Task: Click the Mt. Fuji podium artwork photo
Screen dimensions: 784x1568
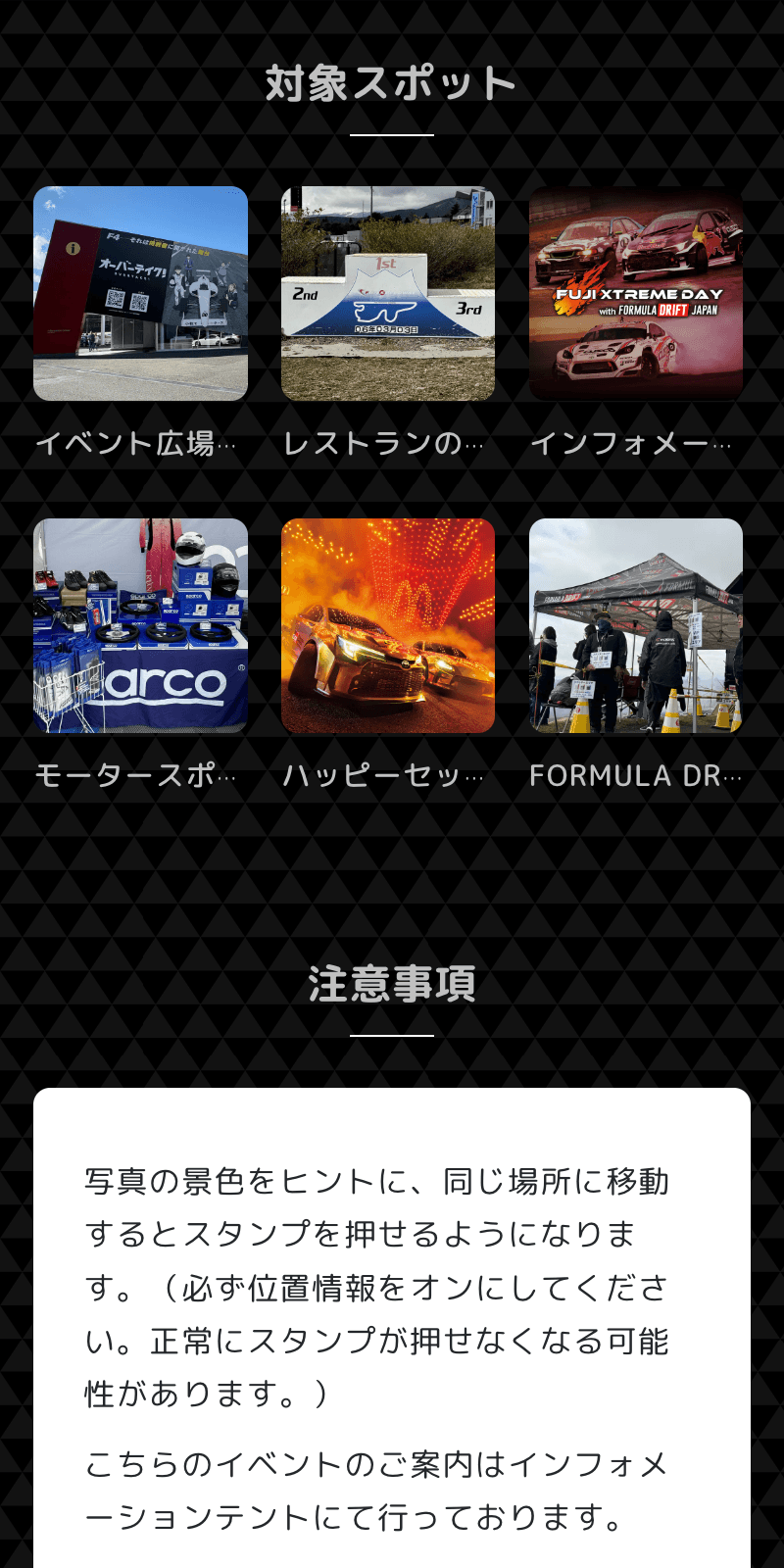Action: pyautogui.click(x=388, y=294)
